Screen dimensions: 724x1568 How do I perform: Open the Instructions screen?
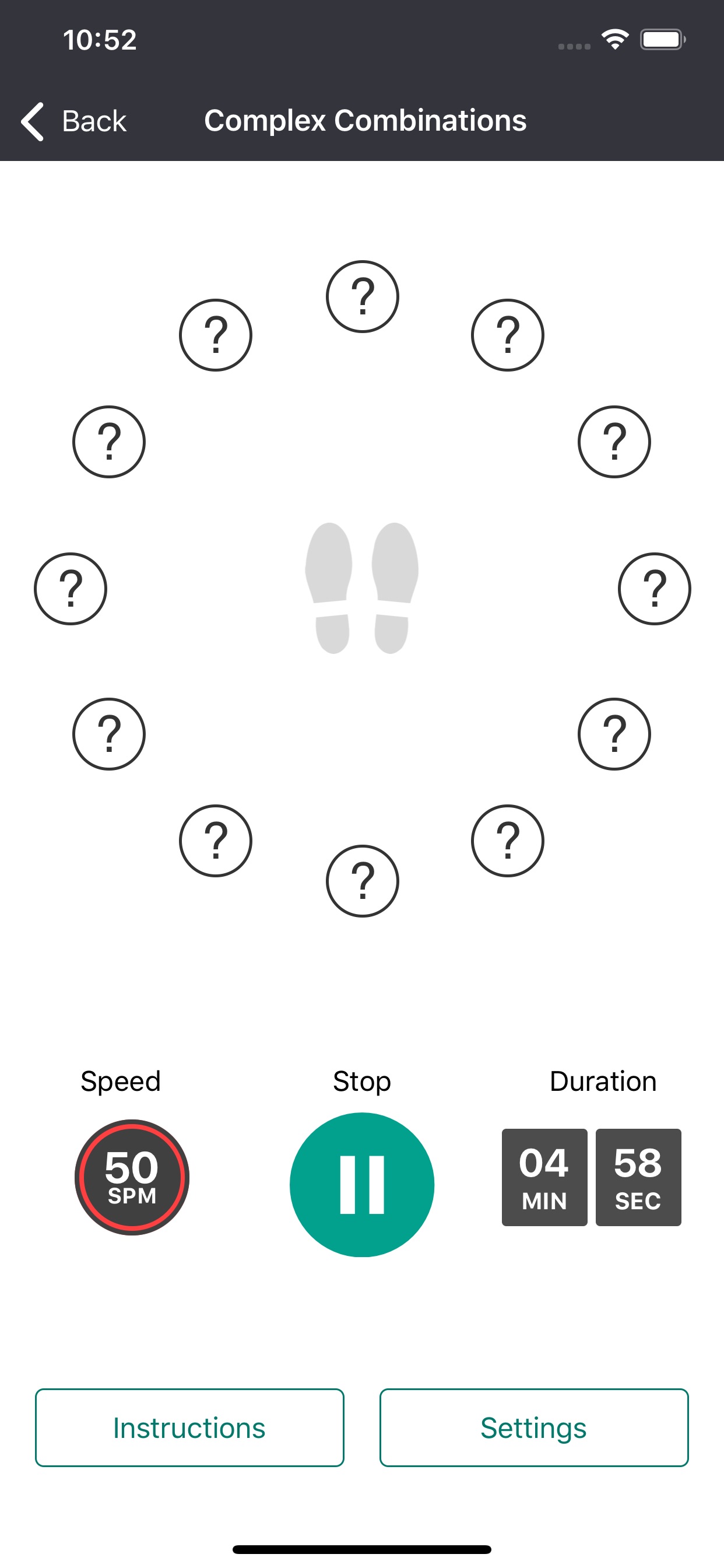(x=189, y=1427)
